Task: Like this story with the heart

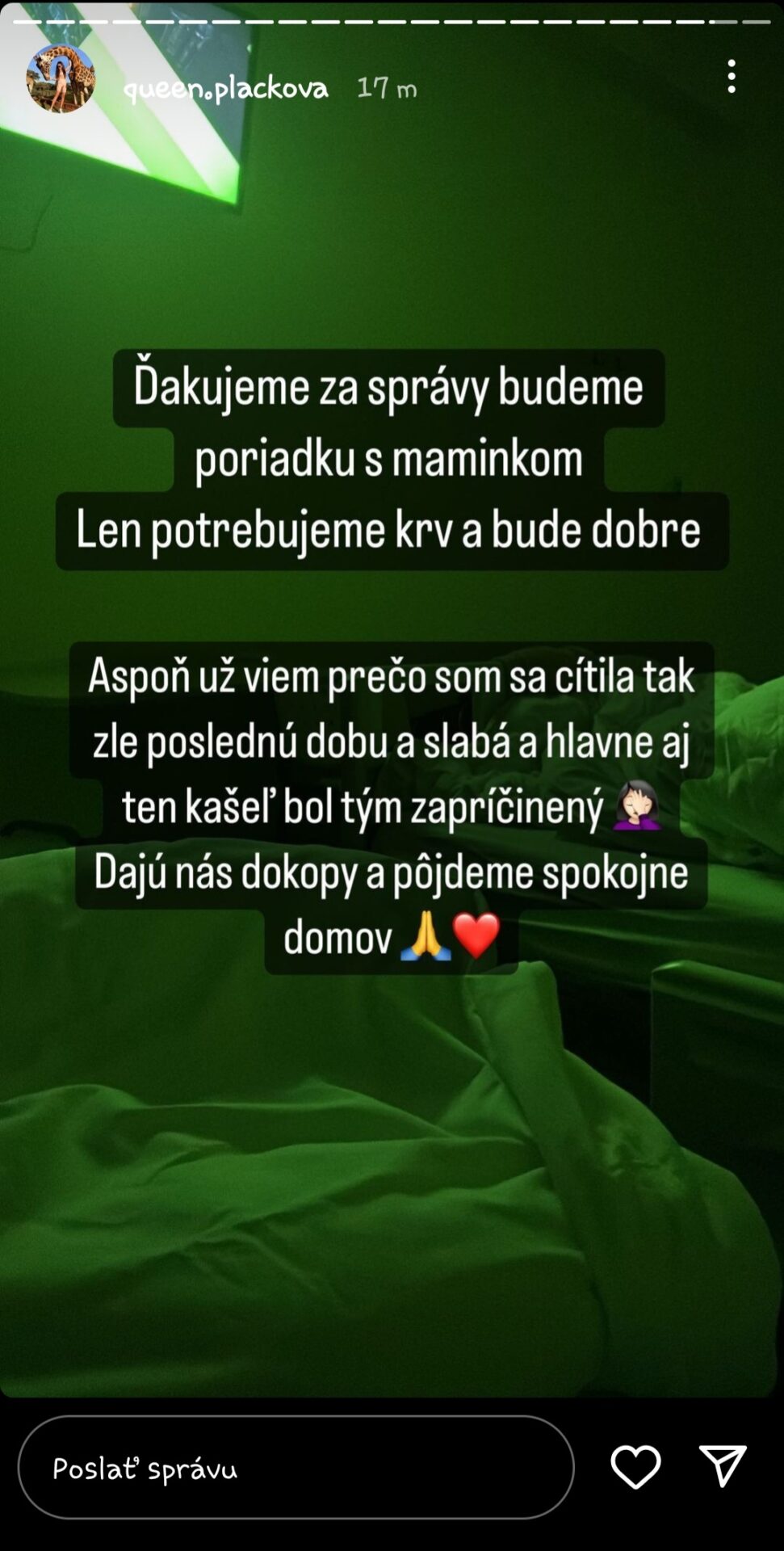Action: click(x=635, y=1466)
